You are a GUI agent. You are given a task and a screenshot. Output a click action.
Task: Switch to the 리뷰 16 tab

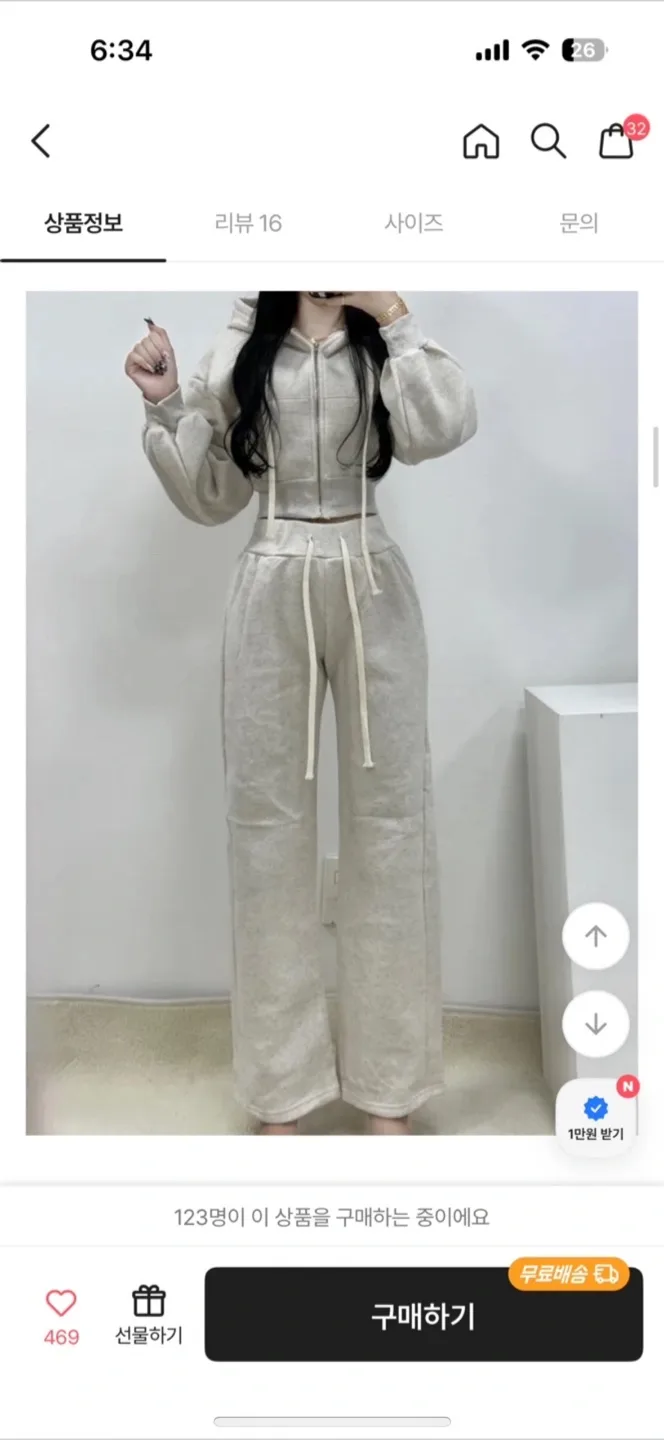(248, 224)
